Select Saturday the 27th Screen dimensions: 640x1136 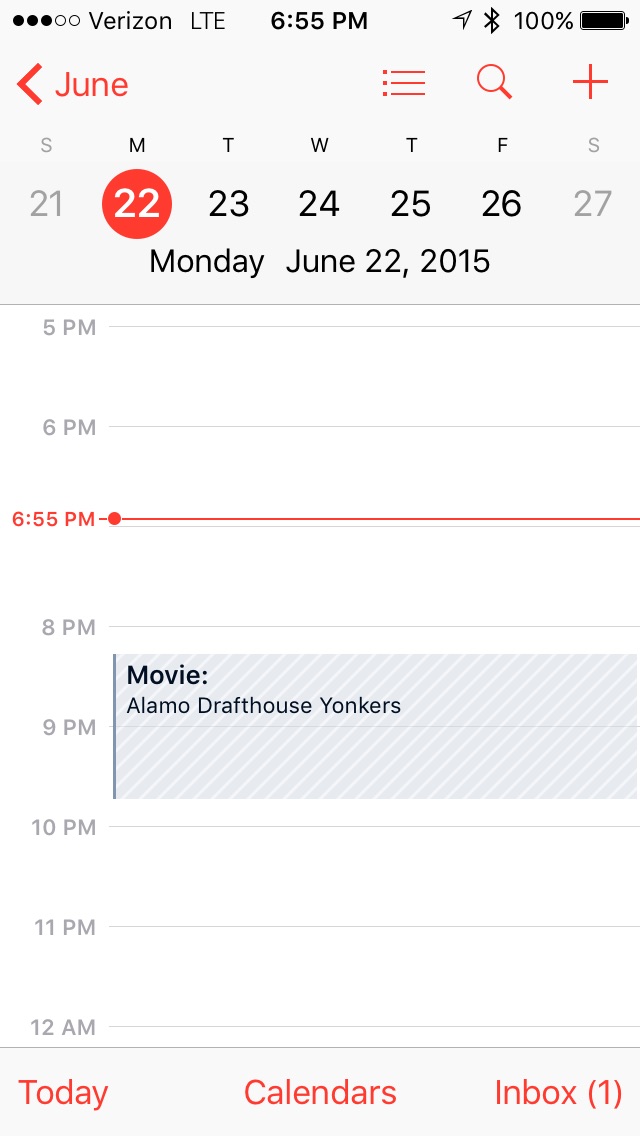[593, 204]
